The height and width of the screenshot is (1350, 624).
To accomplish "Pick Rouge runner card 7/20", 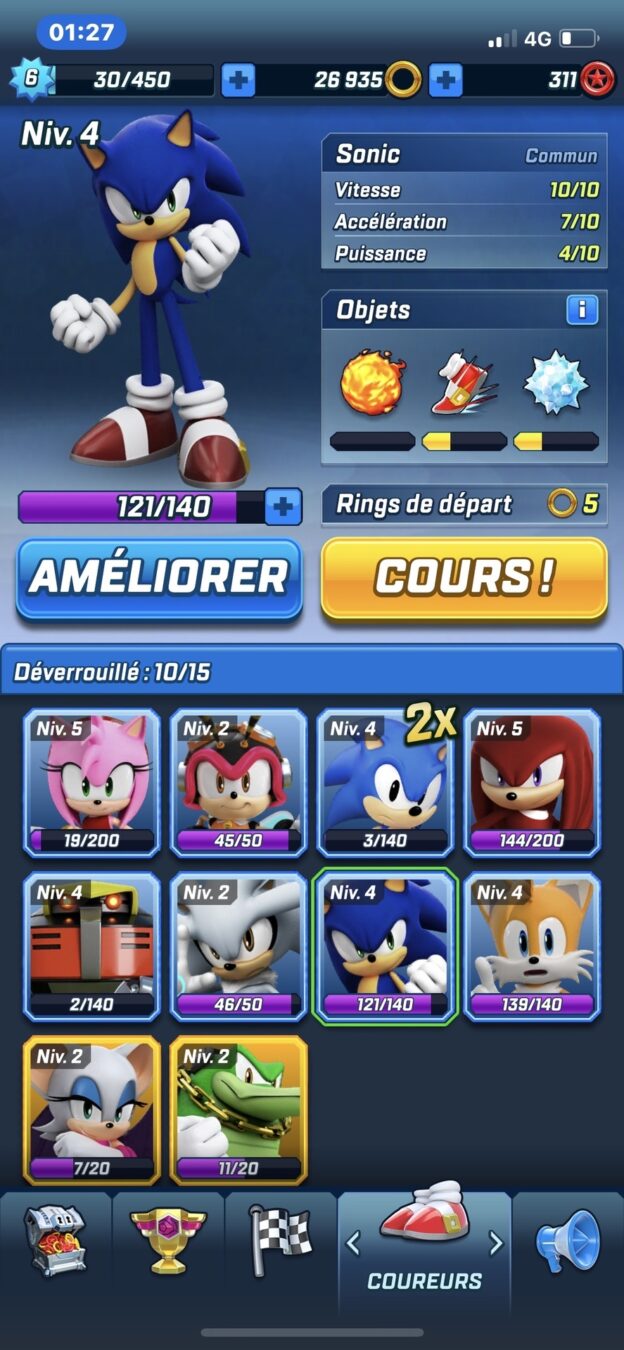I will (x=92, y=1109).
